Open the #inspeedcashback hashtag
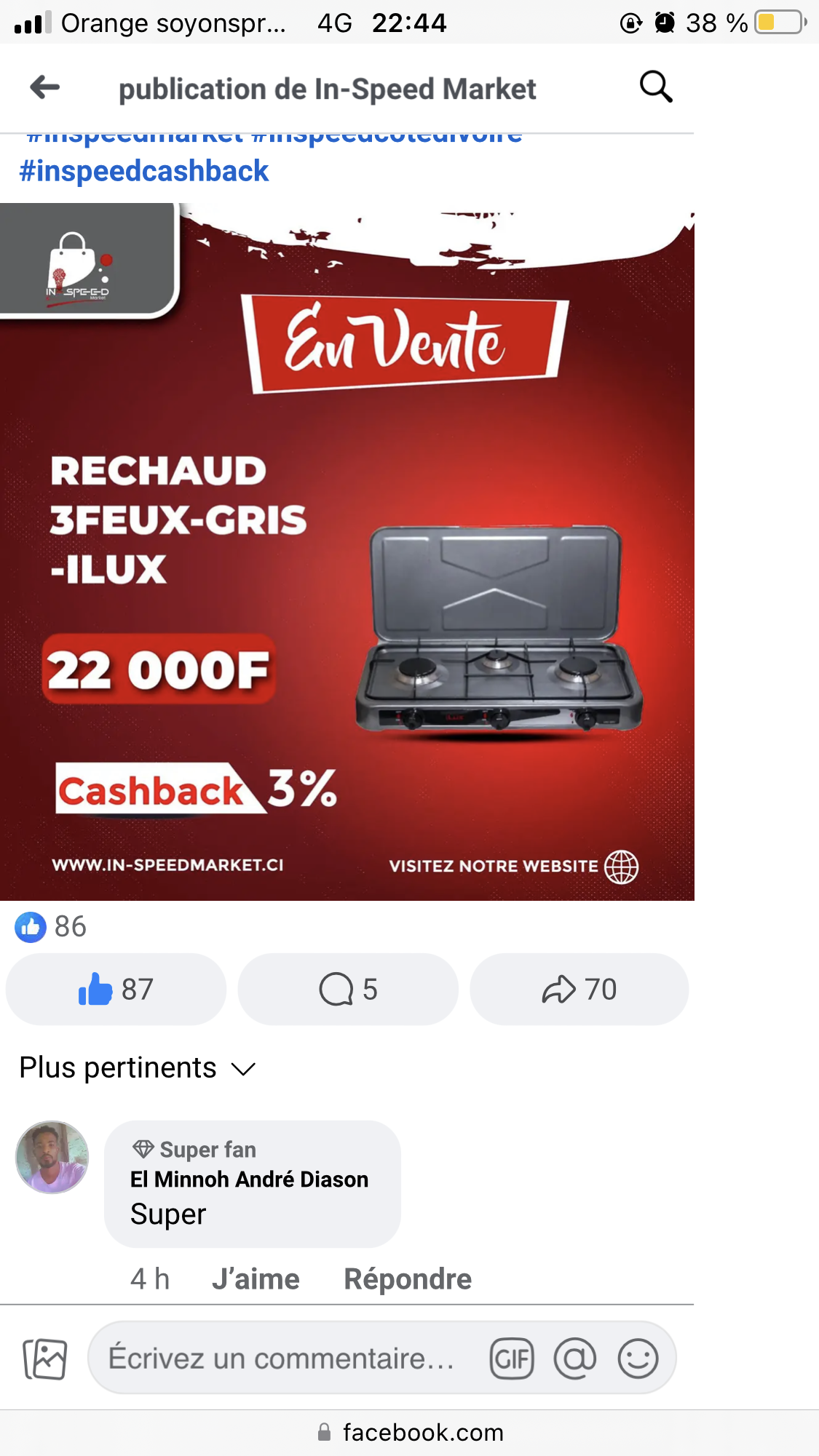 click(144, 171)
